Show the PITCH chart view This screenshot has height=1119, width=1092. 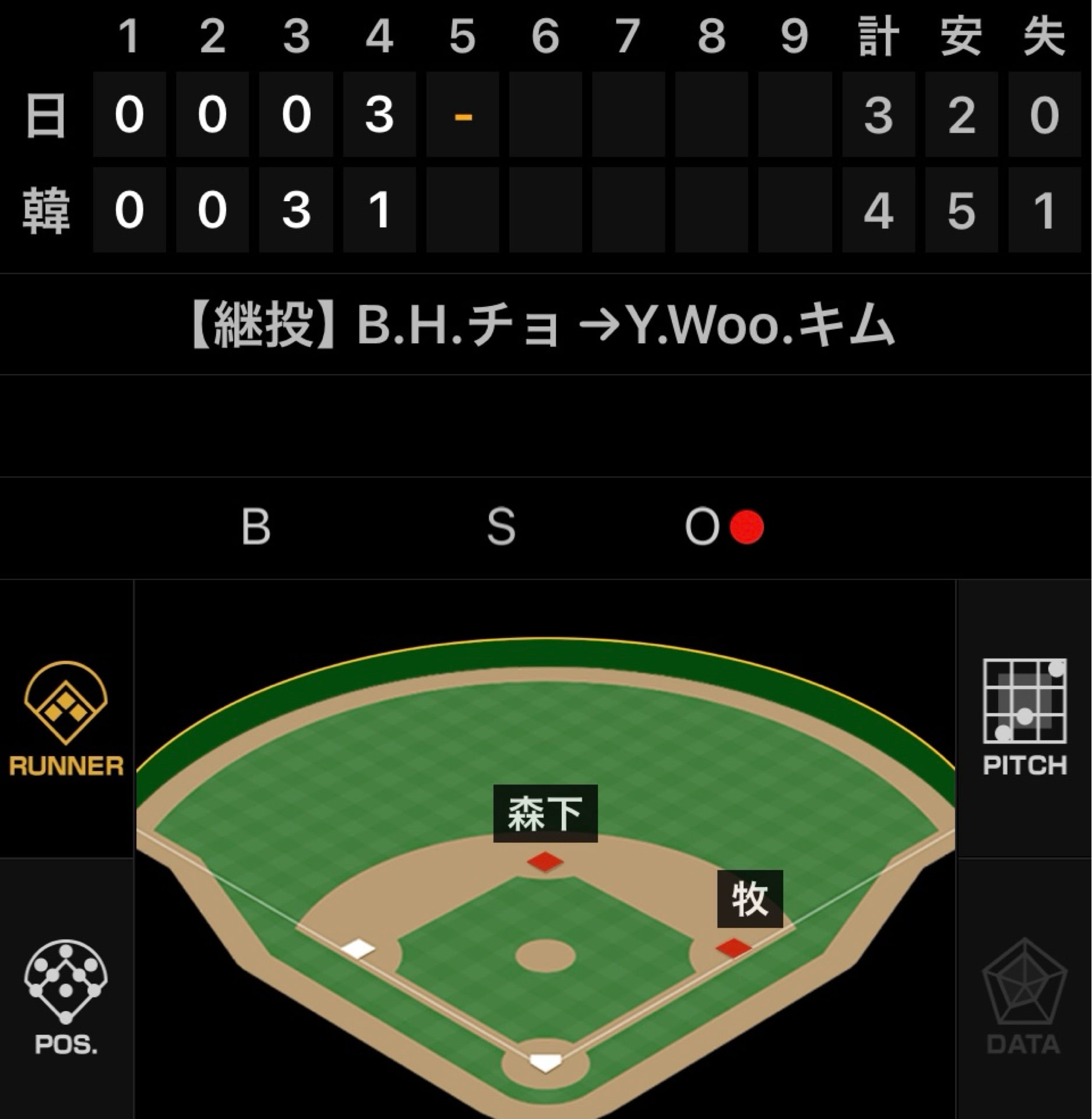(1024, 718)
